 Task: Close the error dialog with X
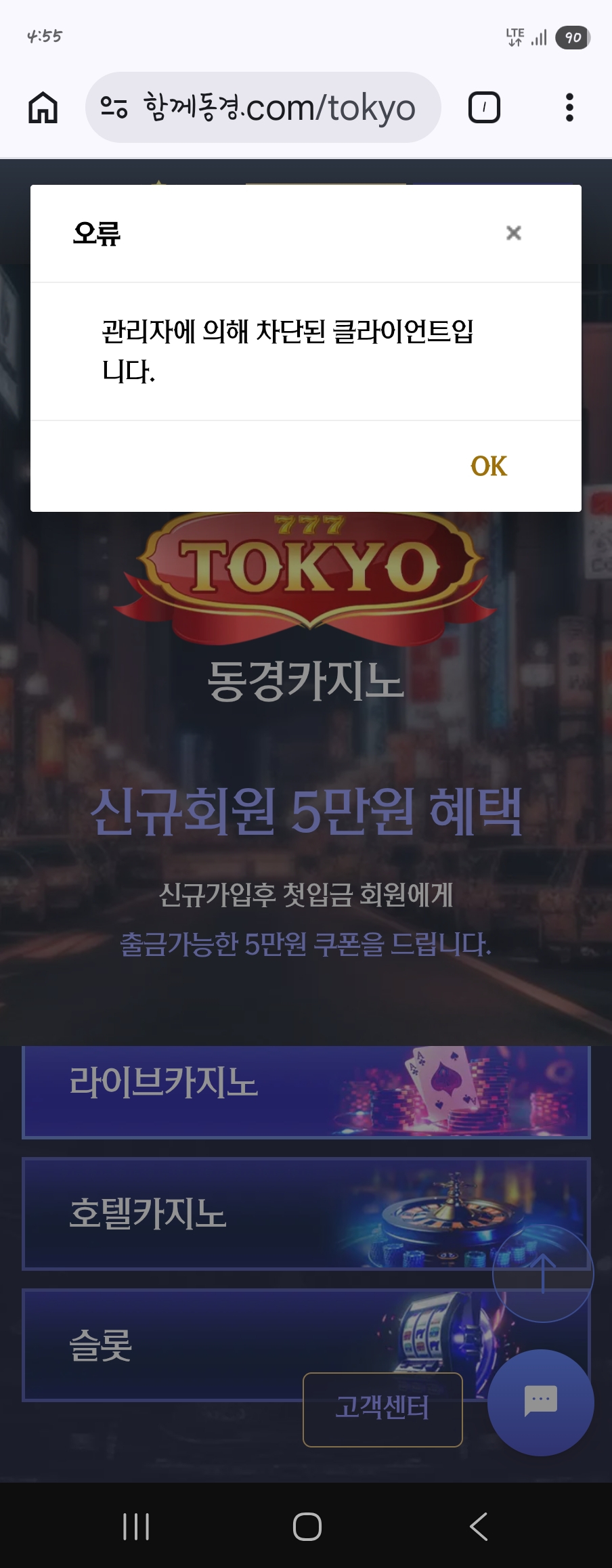[513, 233]
